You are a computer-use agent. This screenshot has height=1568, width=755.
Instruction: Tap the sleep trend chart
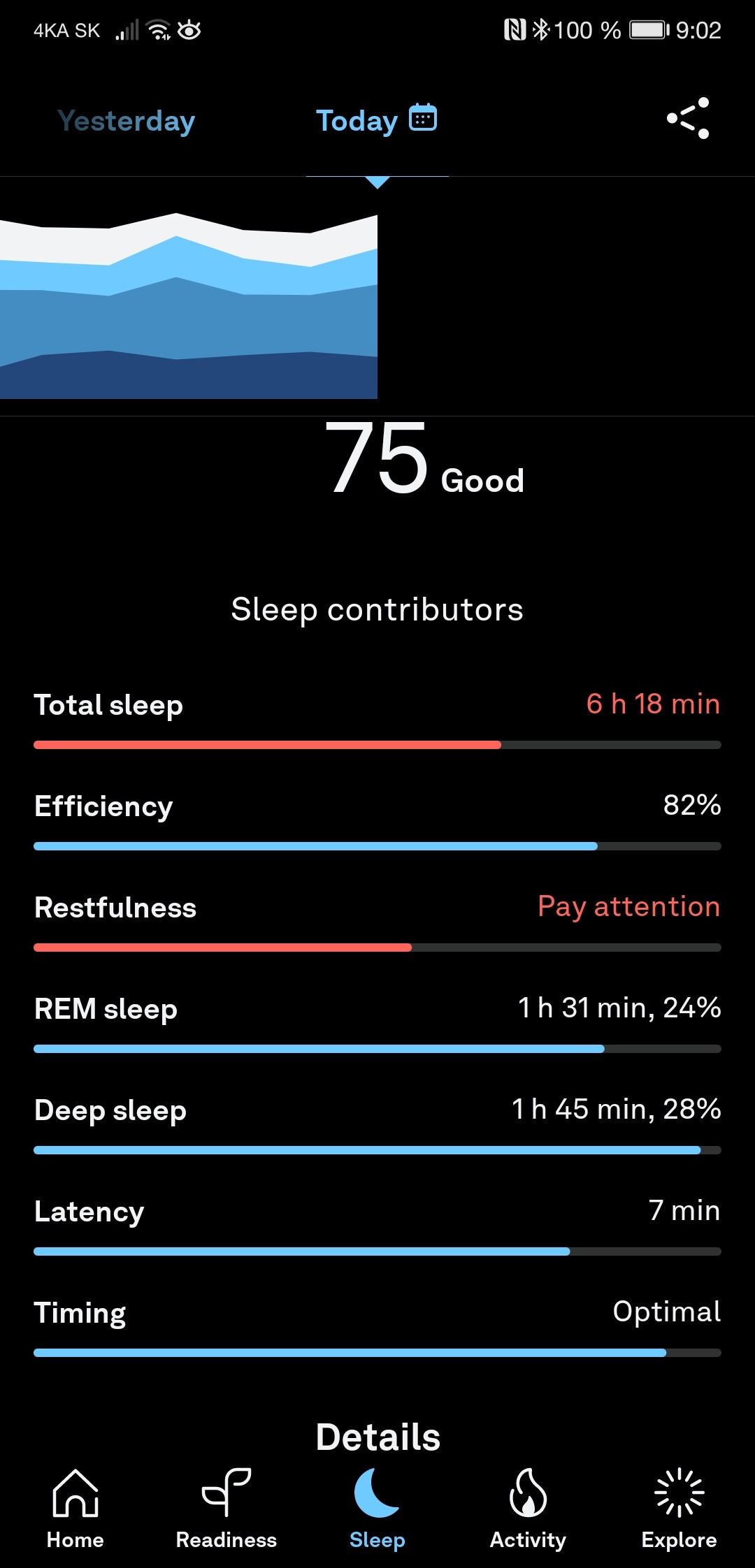(x=189, y=306)
